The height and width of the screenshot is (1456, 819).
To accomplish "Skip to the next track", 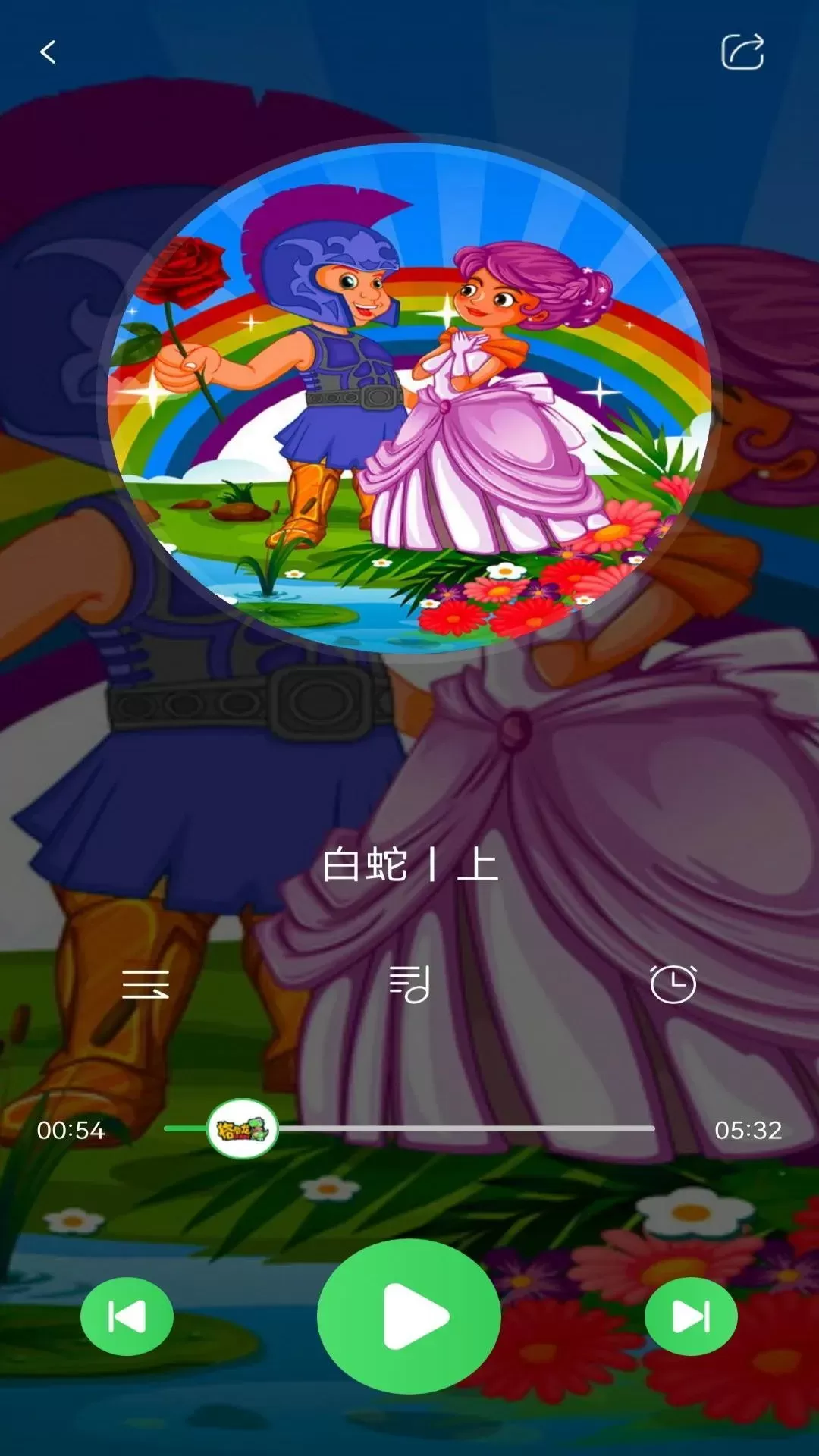I will [x=691, y=1316].
